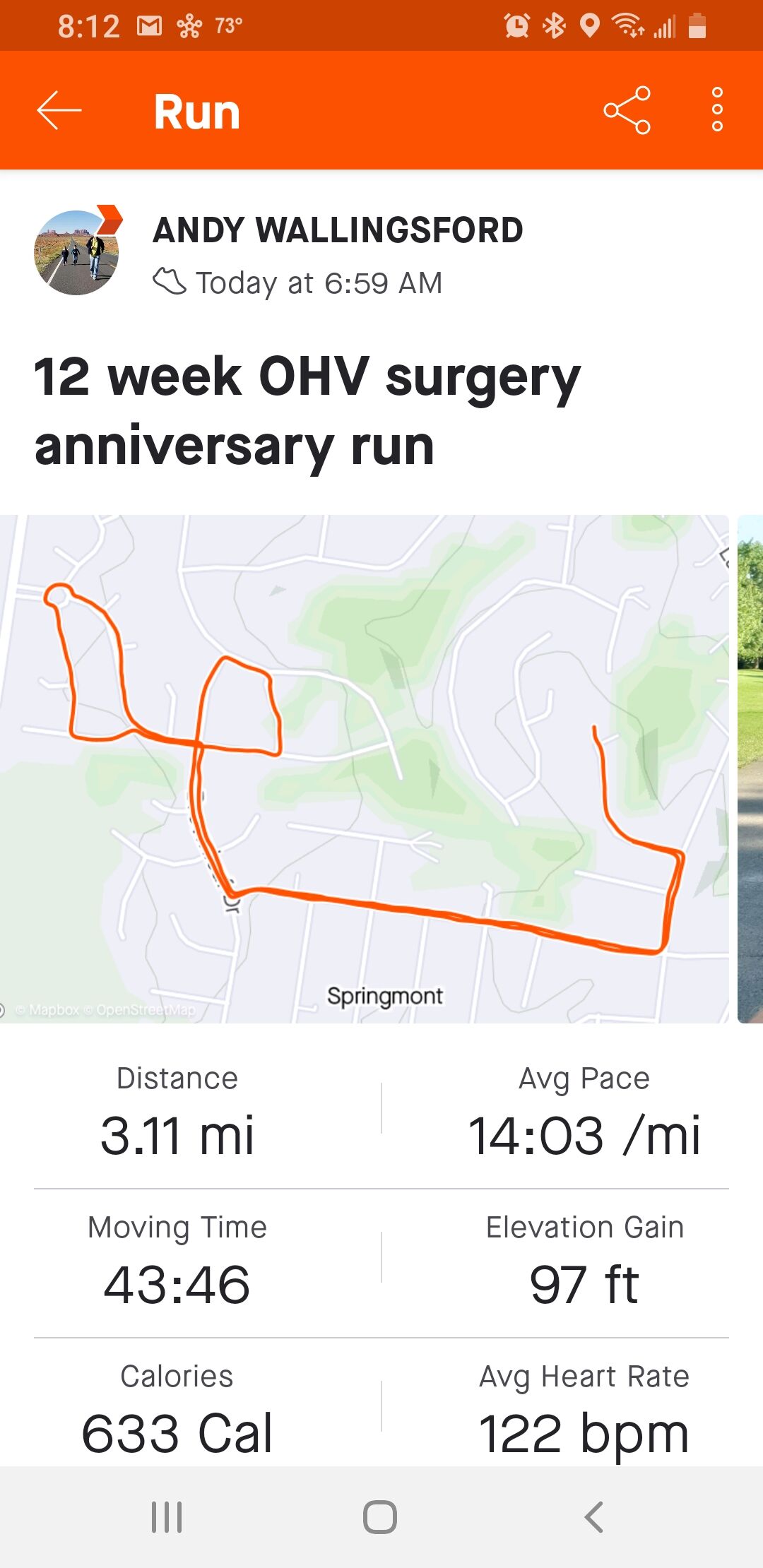The image size is (763, 1568).
Task: Open Andy Wallingsford's athlete profile name
Action: pos(338,230)
